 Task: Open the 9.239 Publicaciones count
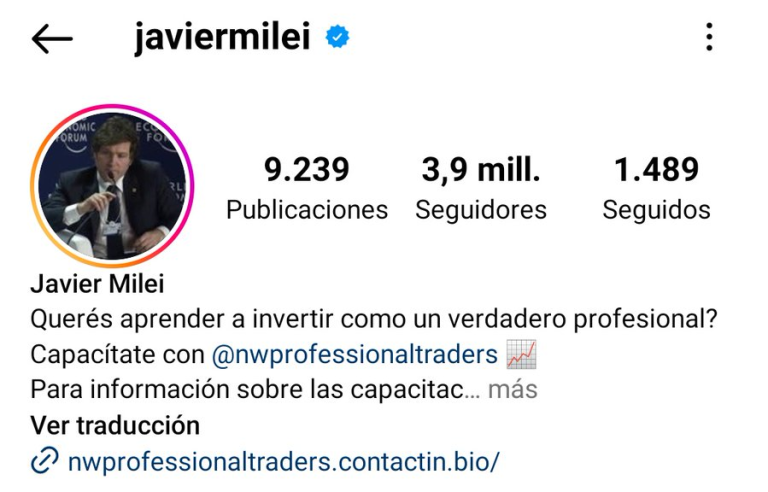pyautogui.click(x=306, y=188)
